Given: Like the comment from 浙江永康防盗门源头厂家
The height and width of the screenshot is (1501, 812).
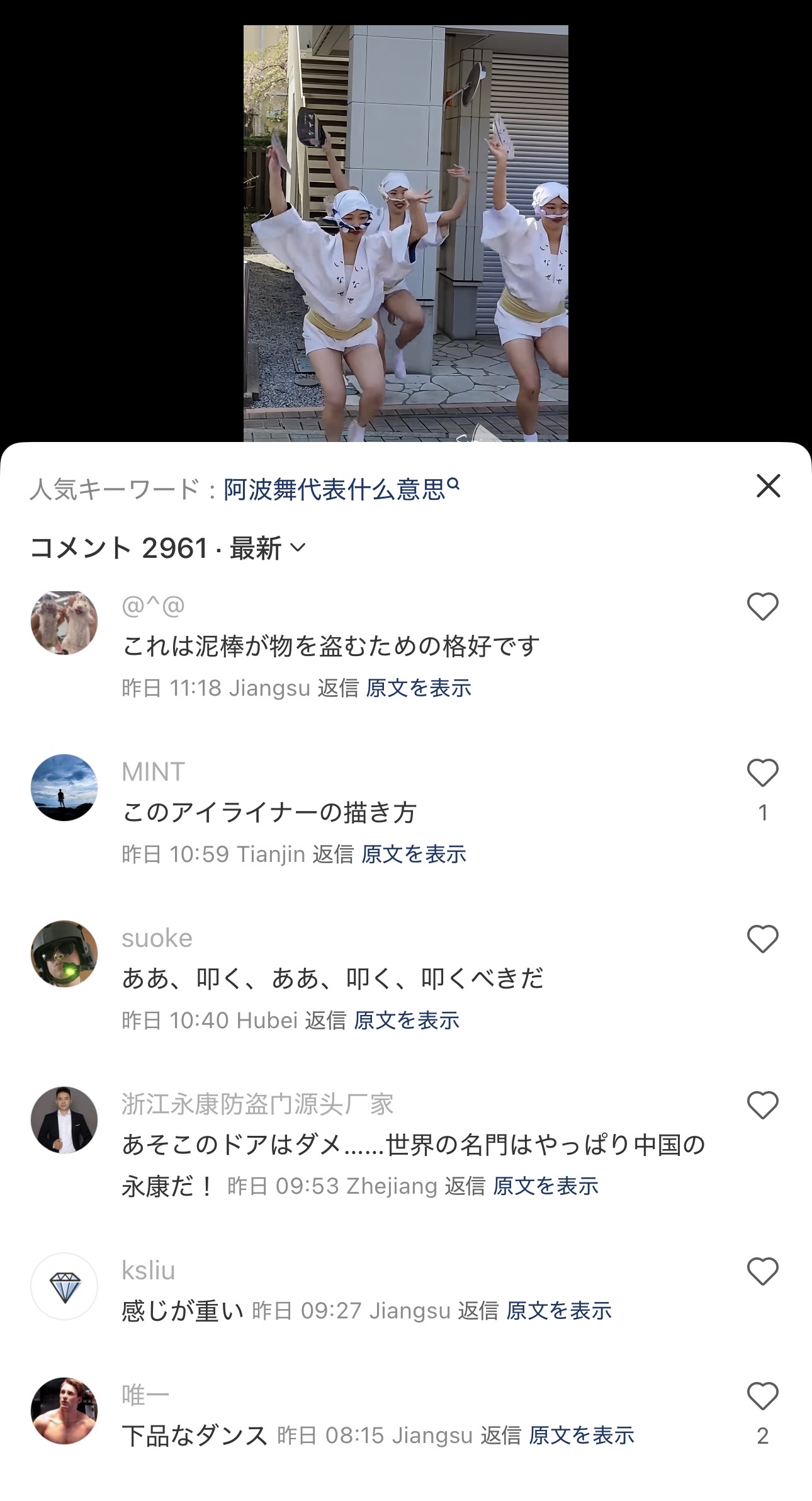Looking at the screenshot, I should 762,1106.
